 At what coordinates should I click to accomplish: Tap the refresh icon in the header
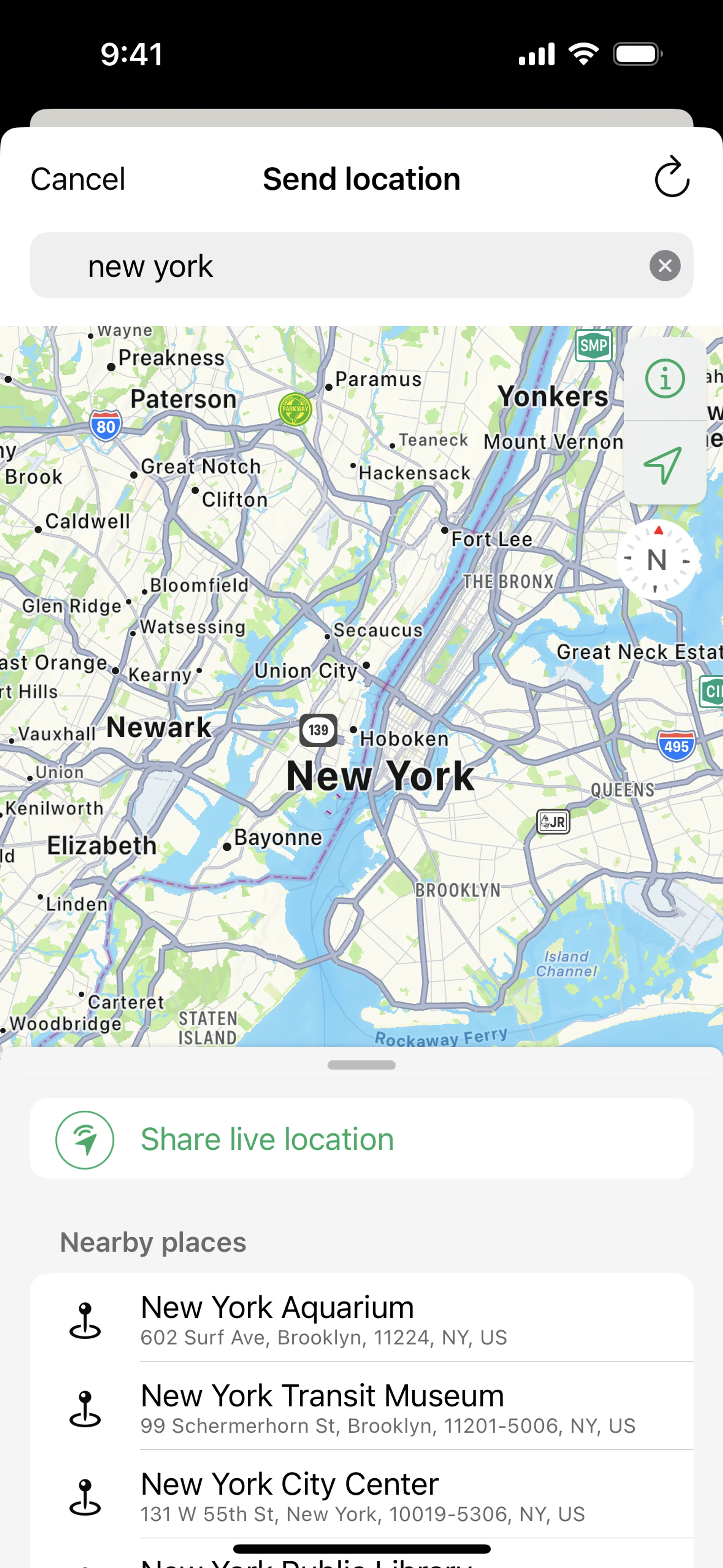(671, 178)
